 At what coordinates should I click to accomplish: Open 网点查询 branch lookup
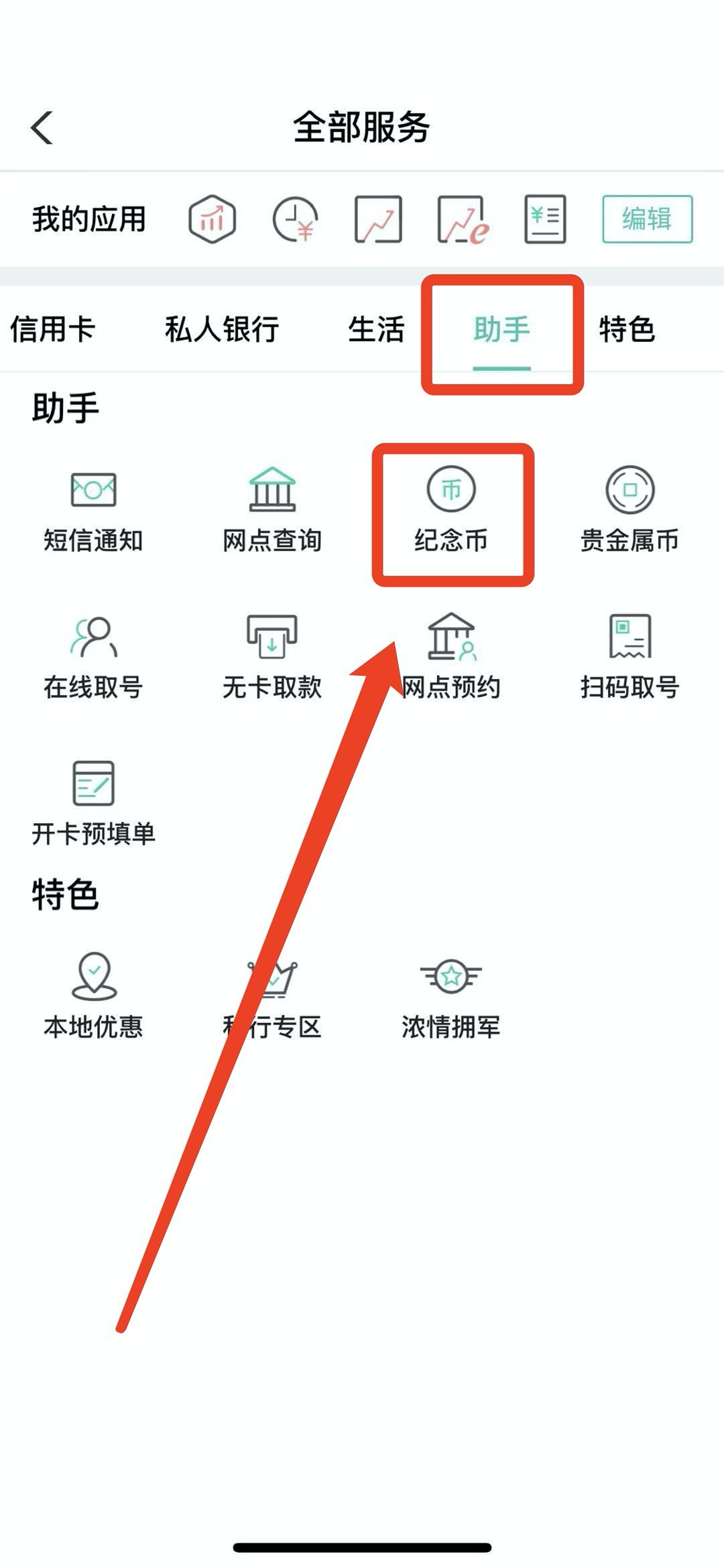(x=272, y=511)
